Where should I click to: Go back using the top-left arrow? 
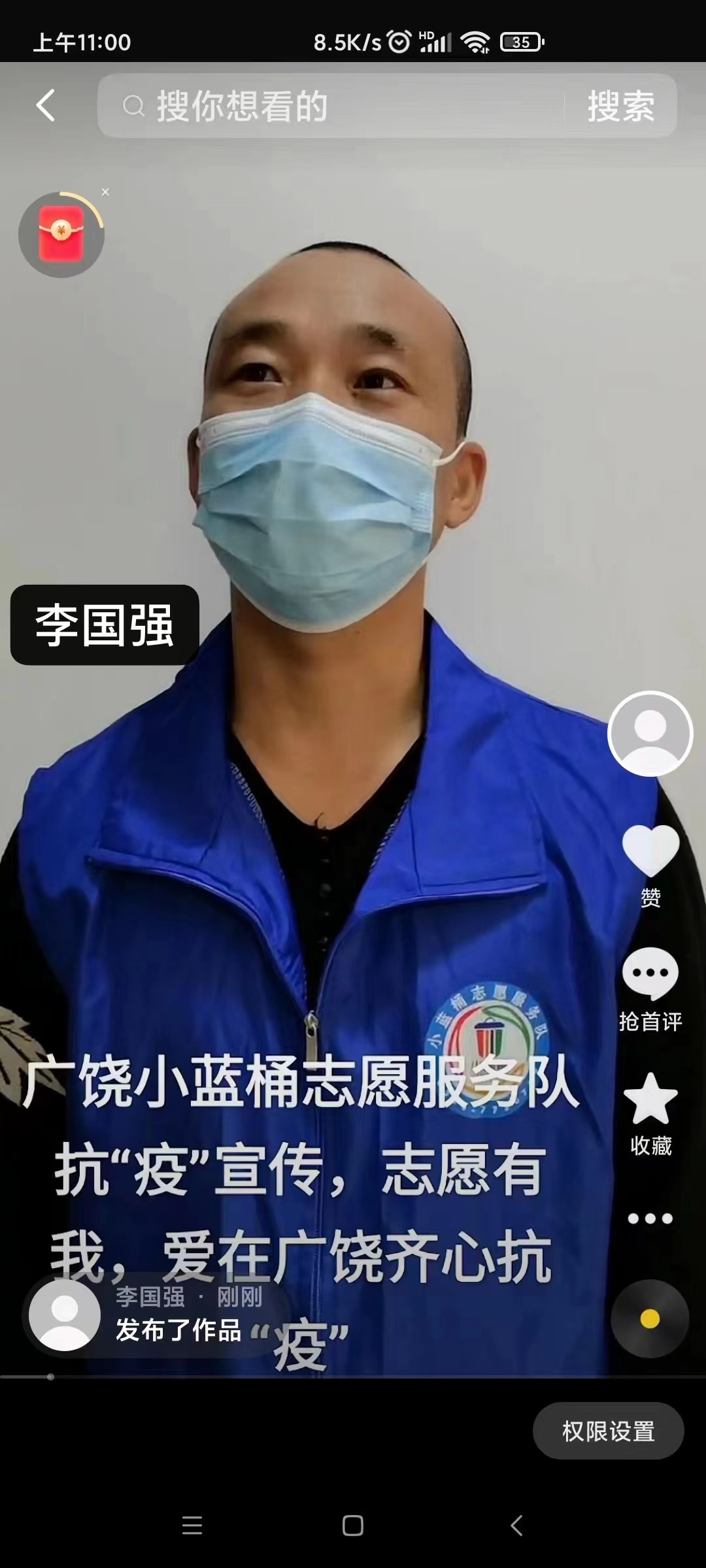45,105
